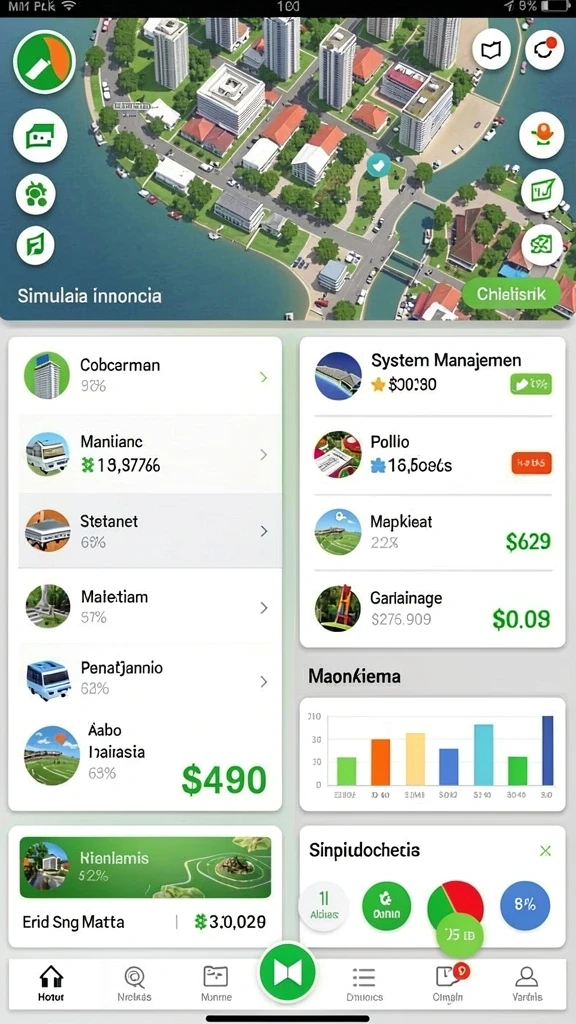Open the Maietiam row
Image resolution: width=576 pixels, height=1024 pixels.
click(x=145, y=607)
